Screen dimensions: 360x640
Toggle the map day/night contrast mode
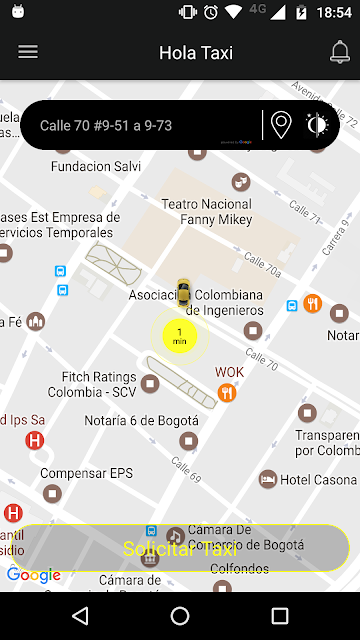(x=317, y=124)
